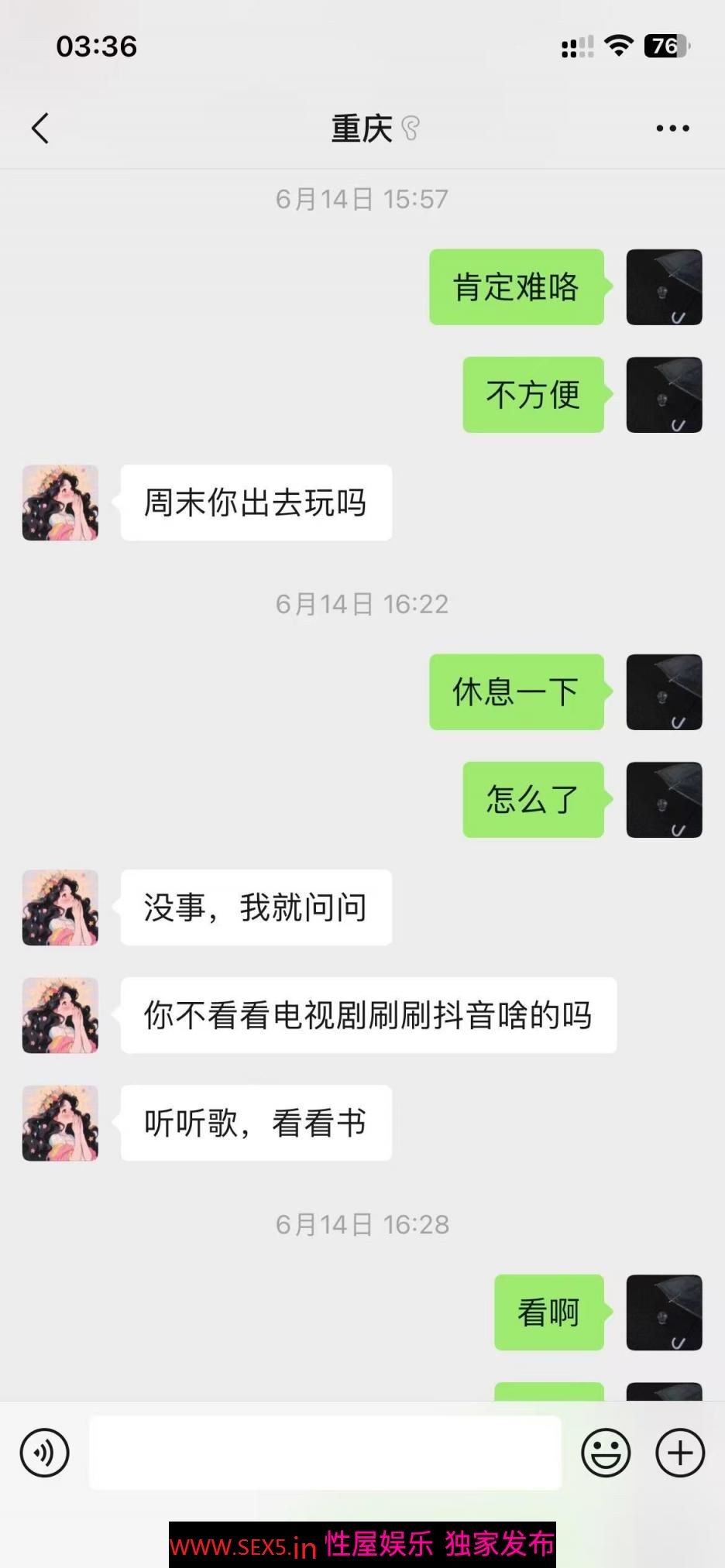Open the contact's avatar beside 周末你出去玩吗

(60, 503)
